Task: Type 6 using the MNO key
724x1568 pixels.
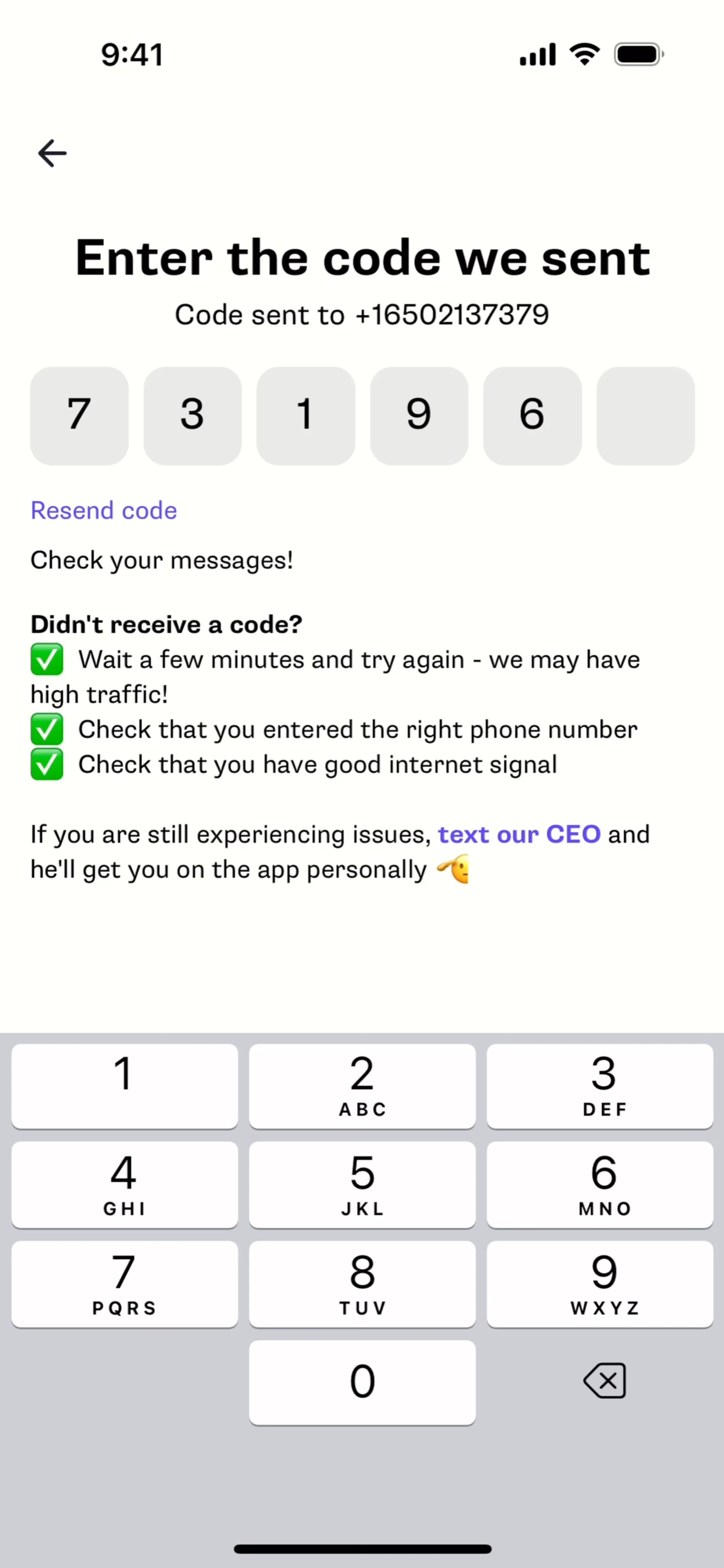Action: [x=599, y=1185]
